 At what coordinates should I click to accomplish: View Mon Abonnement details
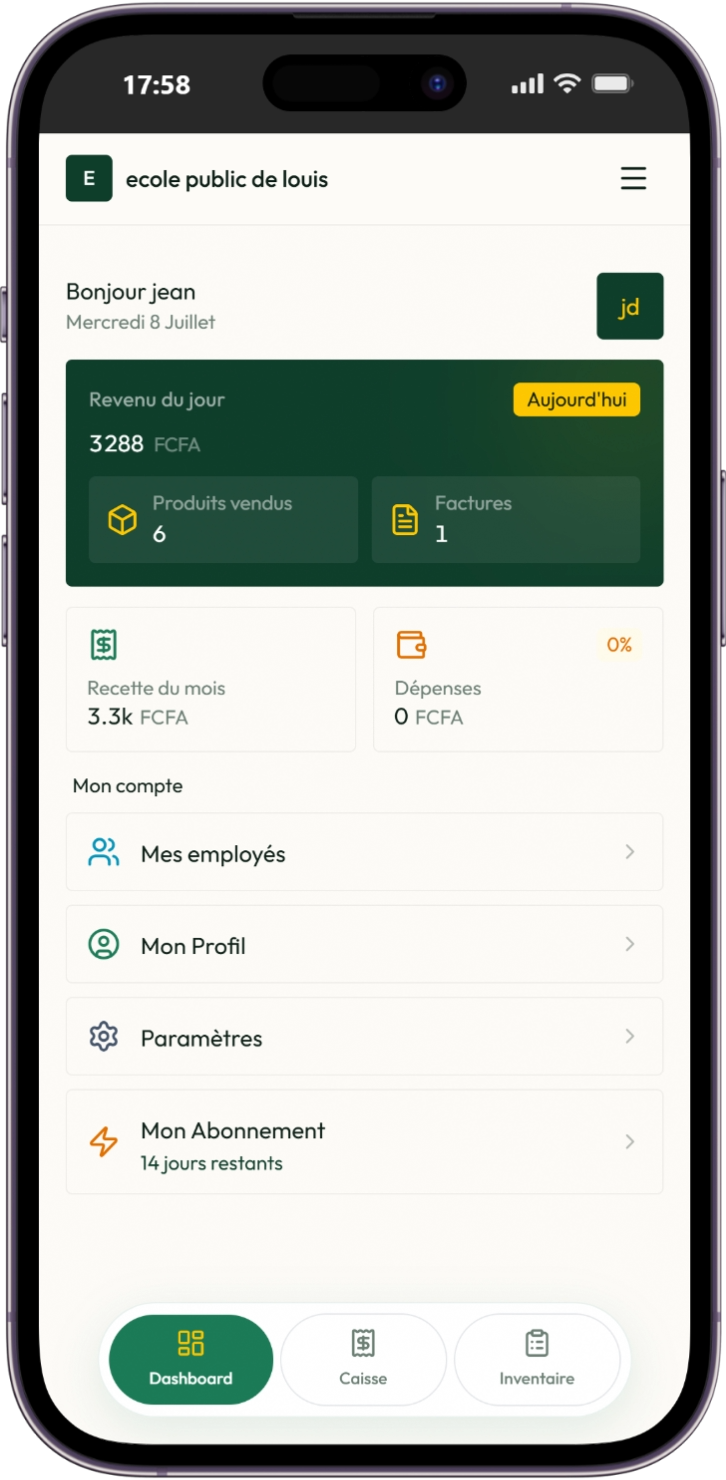(x=364, y=1142)
